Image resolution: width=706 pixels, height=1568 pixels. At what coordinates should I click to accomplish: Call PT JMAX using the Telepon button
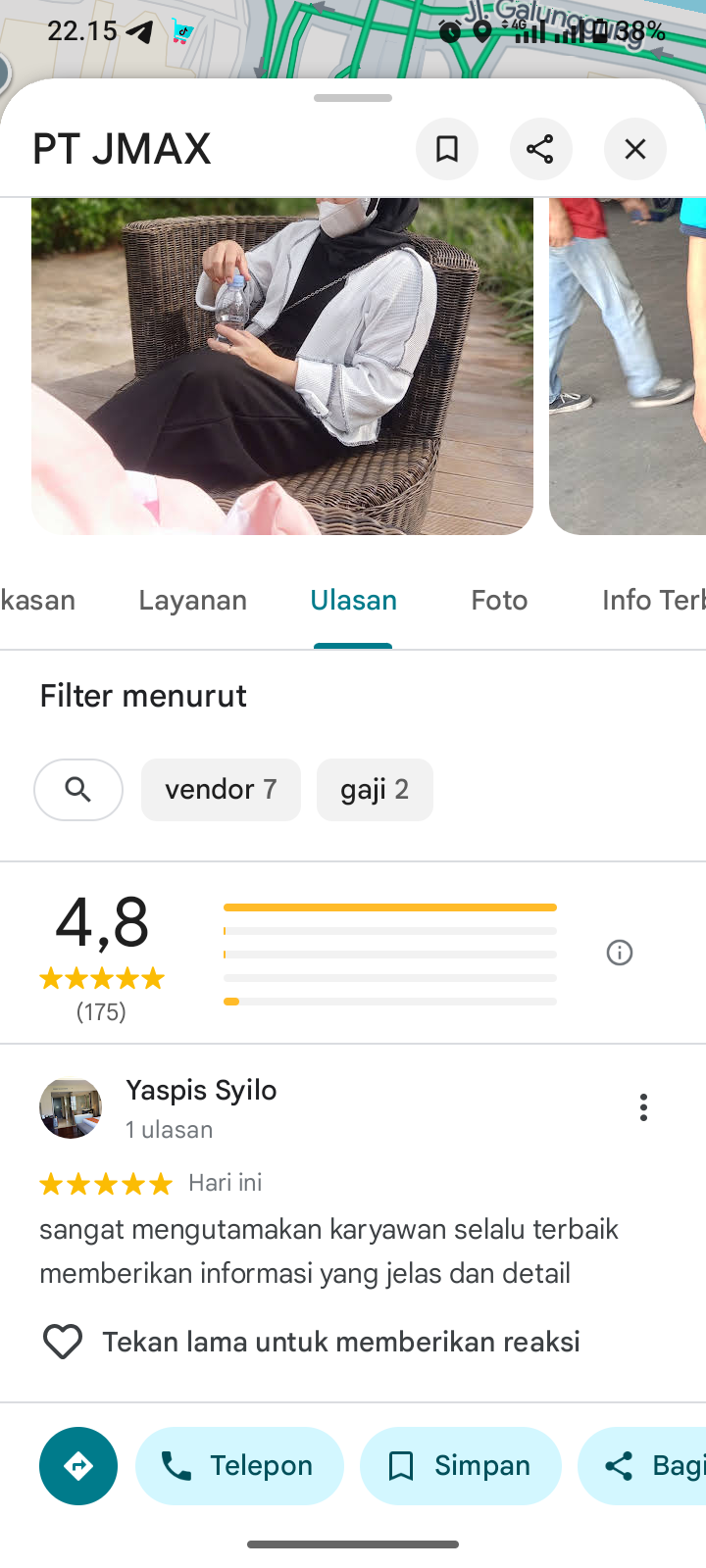(239, 1466)
